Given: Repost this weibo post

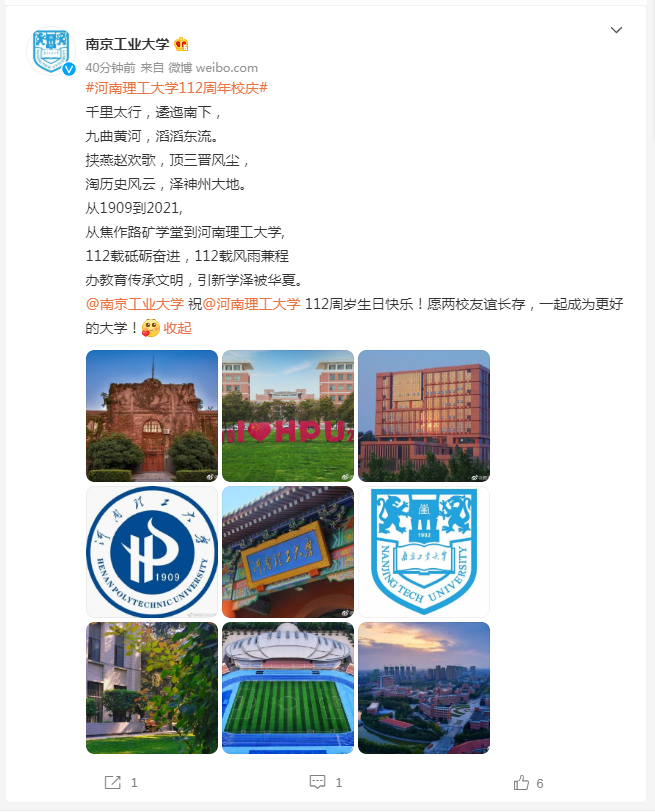Looking at the screenshot, I should [120, 783].
